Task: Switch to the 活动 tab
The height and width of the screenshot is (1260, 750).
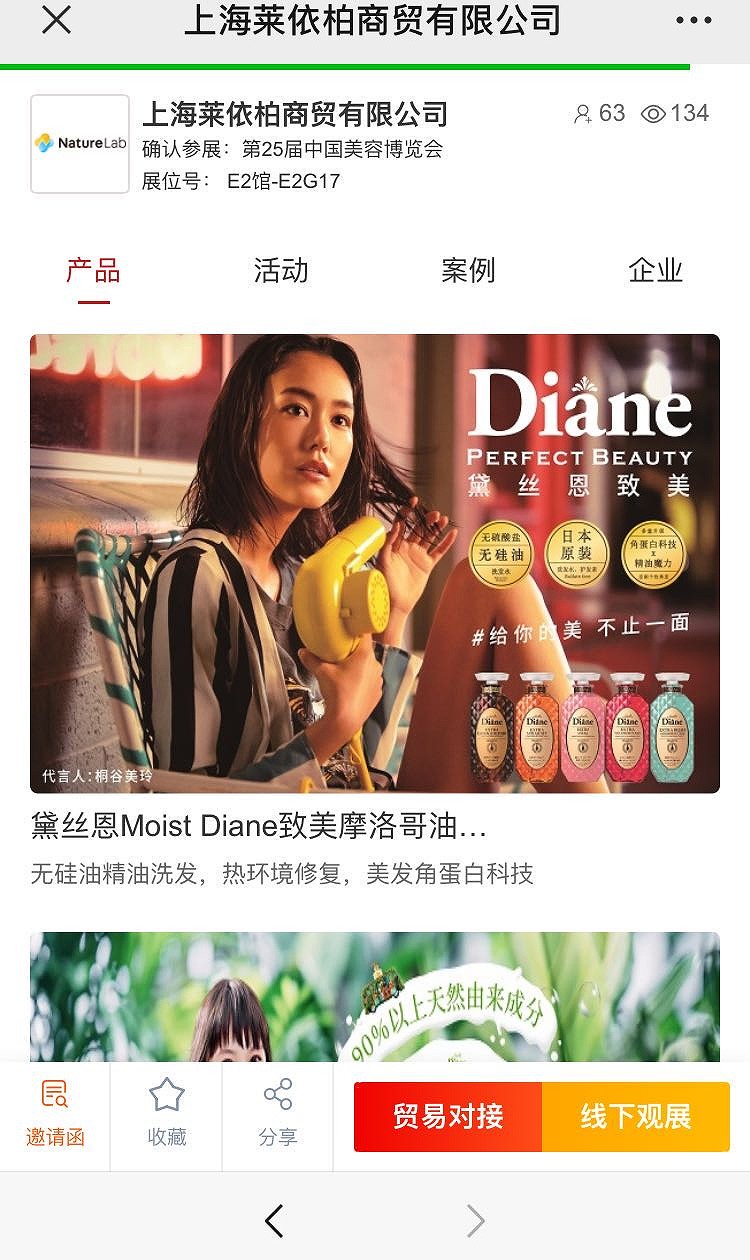Action: [281, 271]
